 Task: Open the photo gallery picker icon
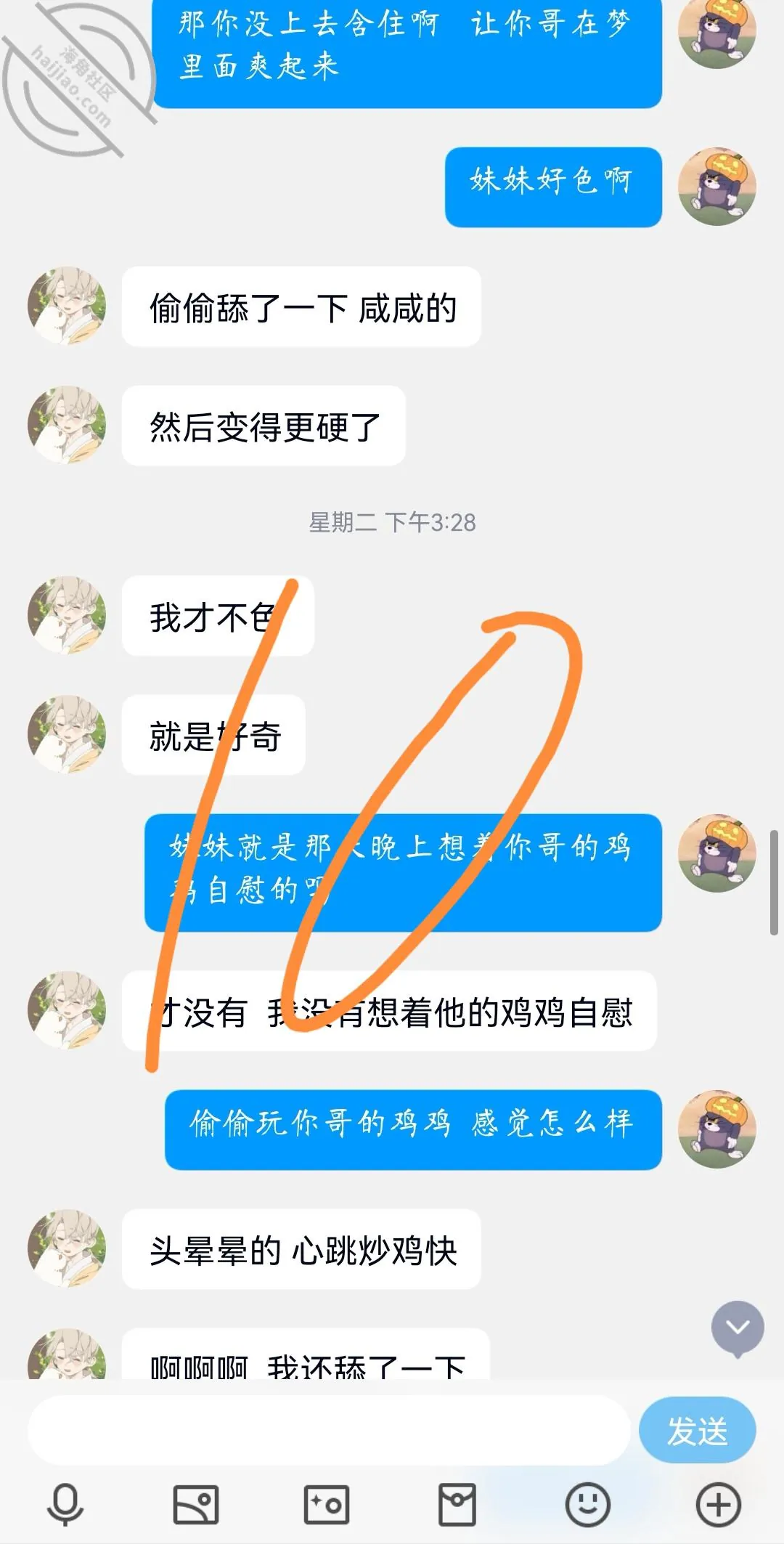pyautogui.click(x=196, y=1504)
